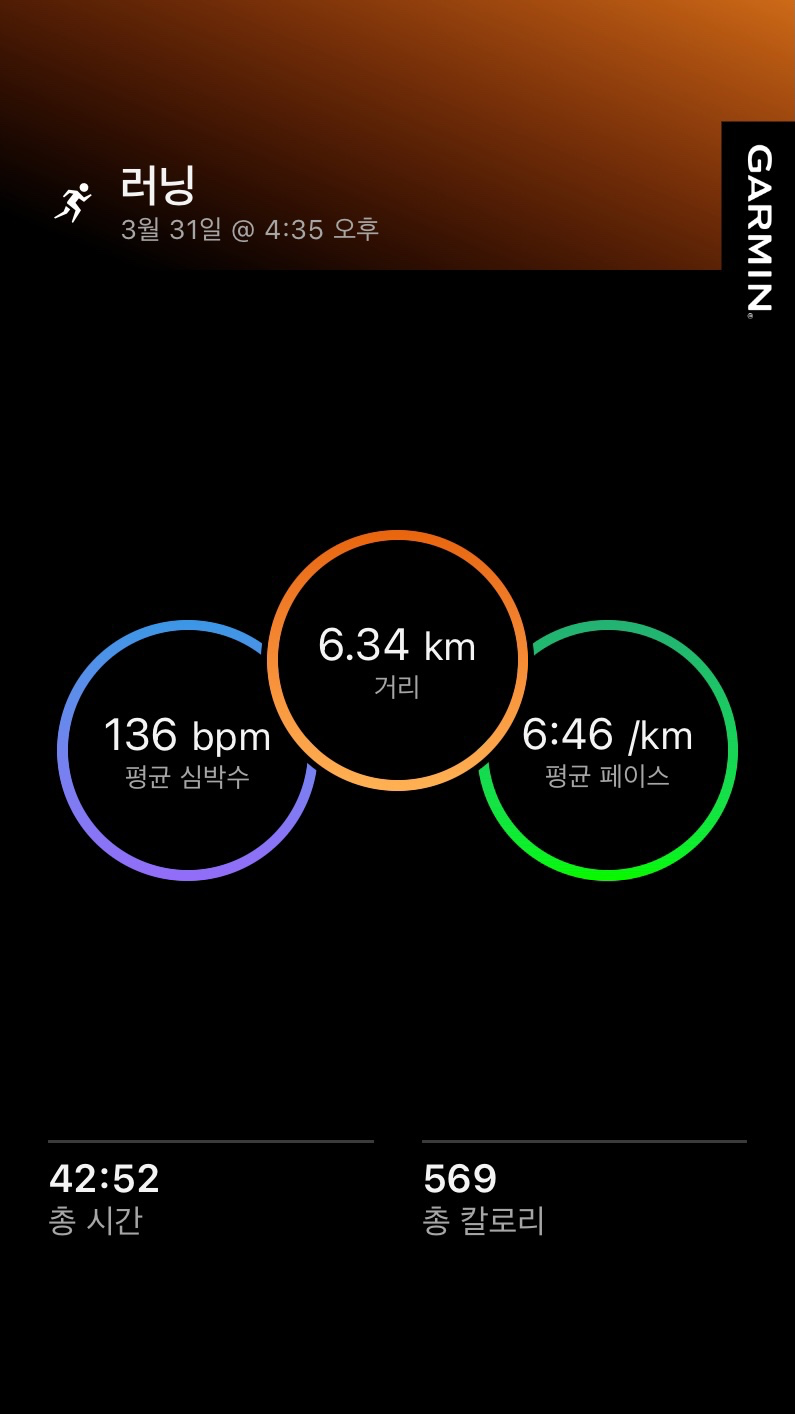This screenshot has height=1414, width=795.
Task: Open the 6:46 /km pace value
Action: (608, 736)
